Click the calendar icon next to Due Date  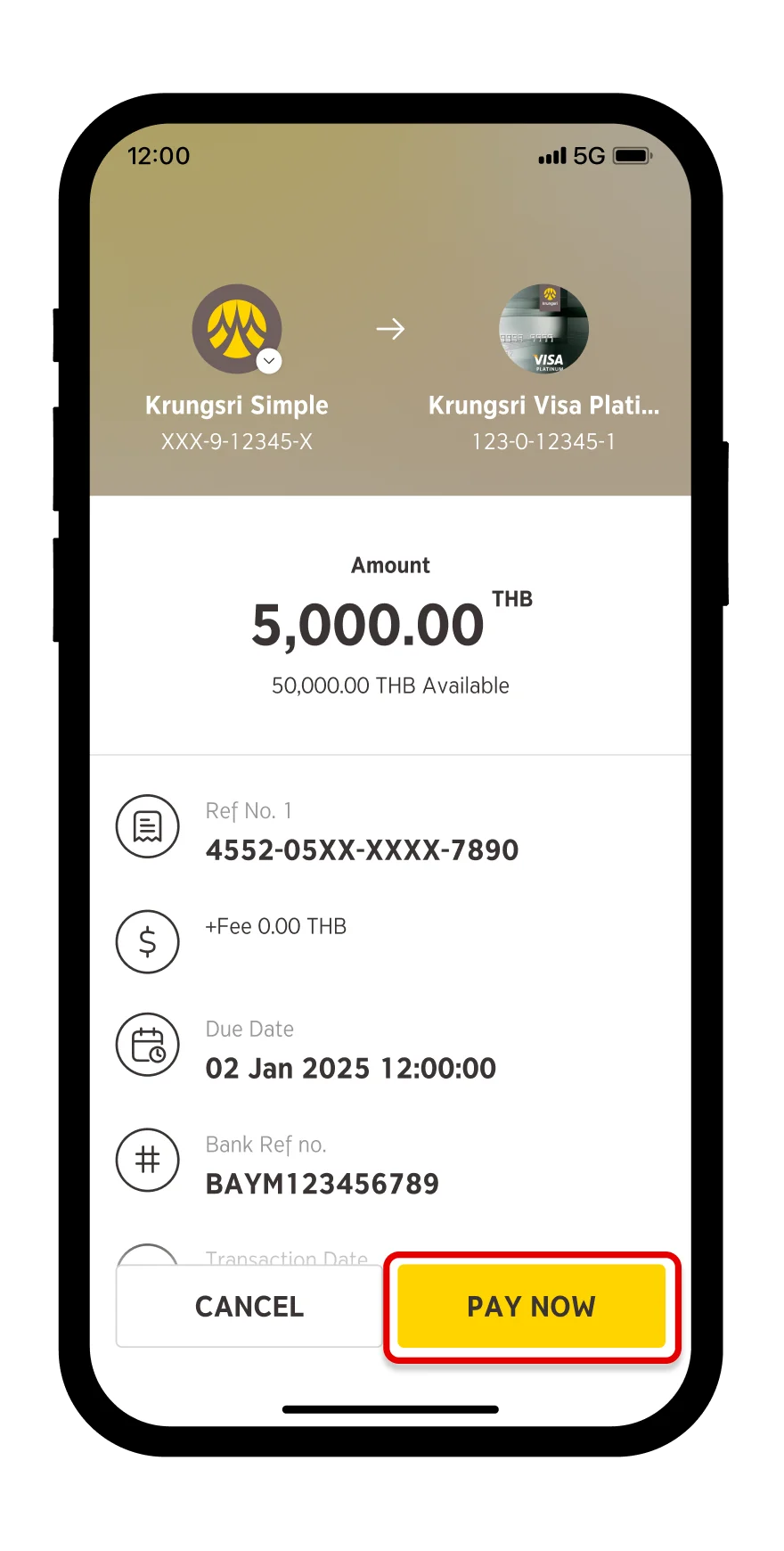[x=147, y=1045]
